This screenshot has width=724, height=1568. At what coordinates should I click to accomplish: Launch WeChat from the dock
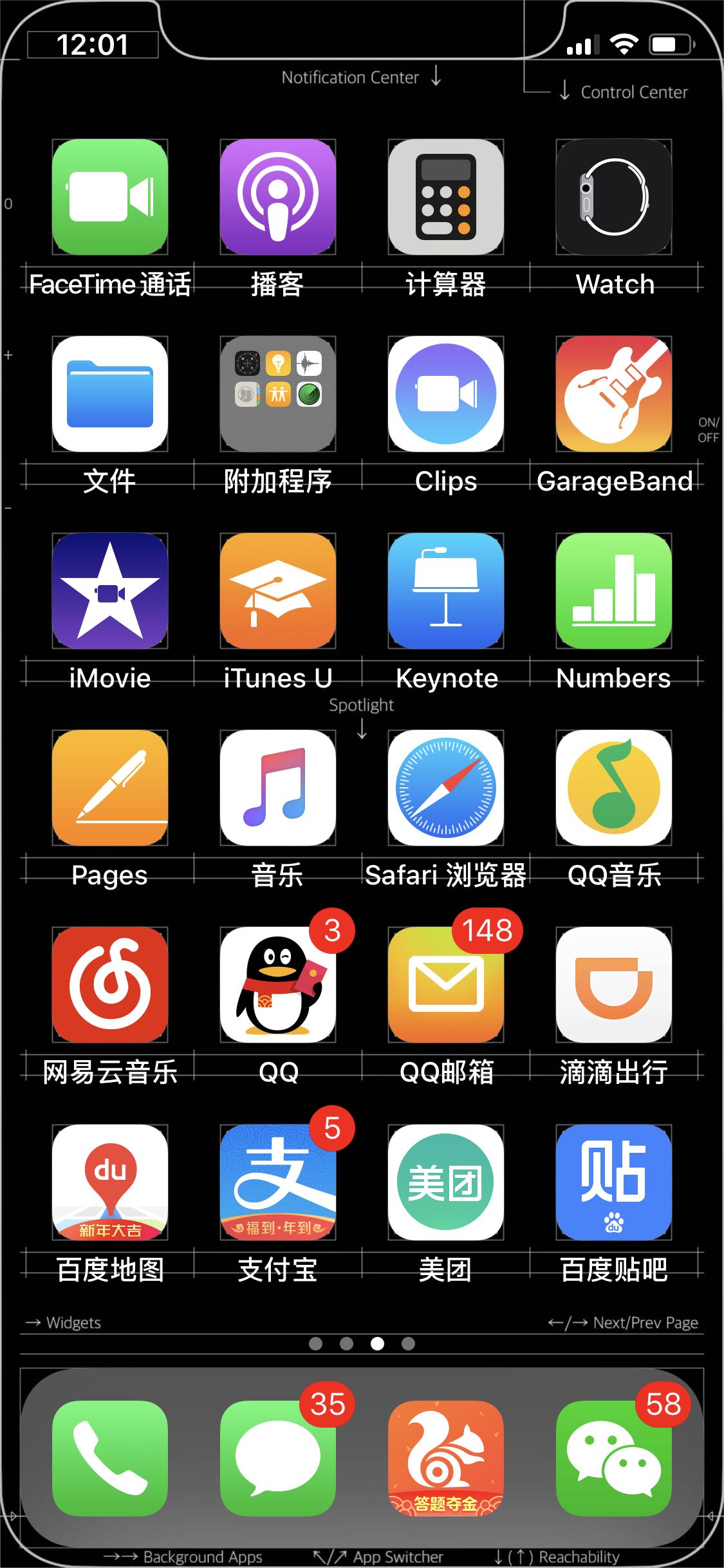pyautogui.click(x=614, y=1459)
